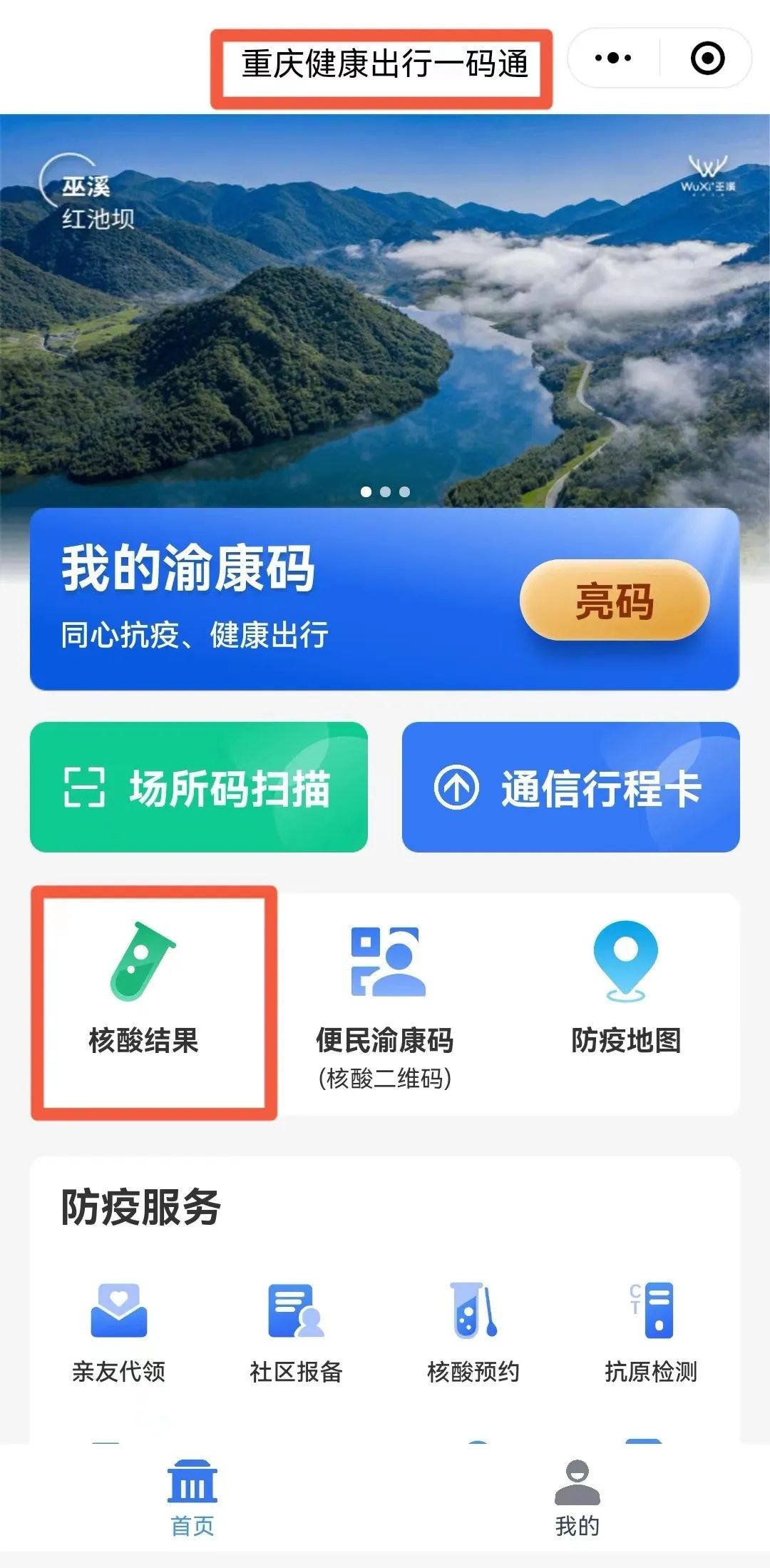Open 核酸预约 service
The height and width of the screenshot is (1568, 770).
point(473,1331)
